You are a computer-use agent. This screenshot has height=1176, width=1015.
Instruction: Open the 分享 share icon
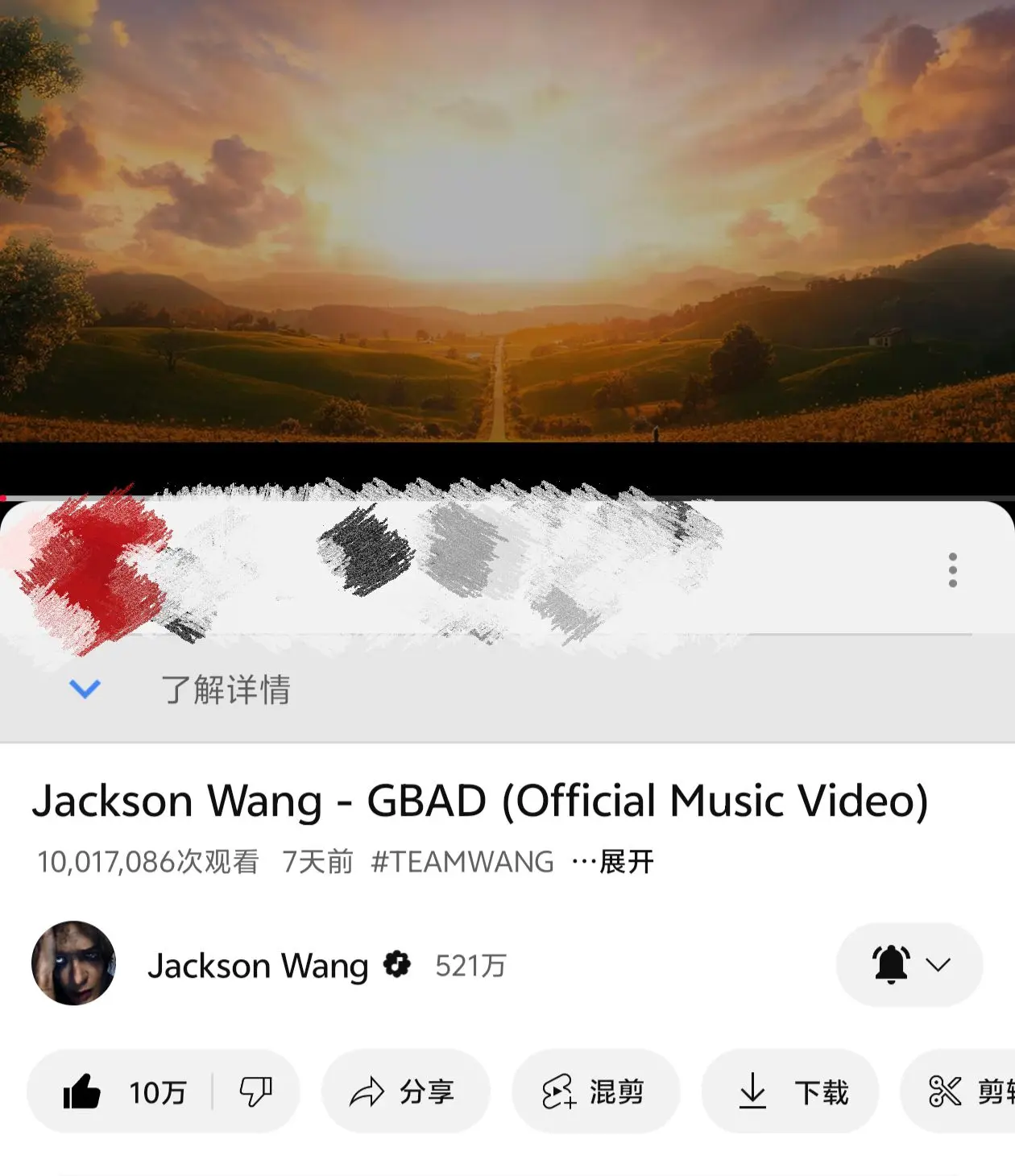(367, 1091)
